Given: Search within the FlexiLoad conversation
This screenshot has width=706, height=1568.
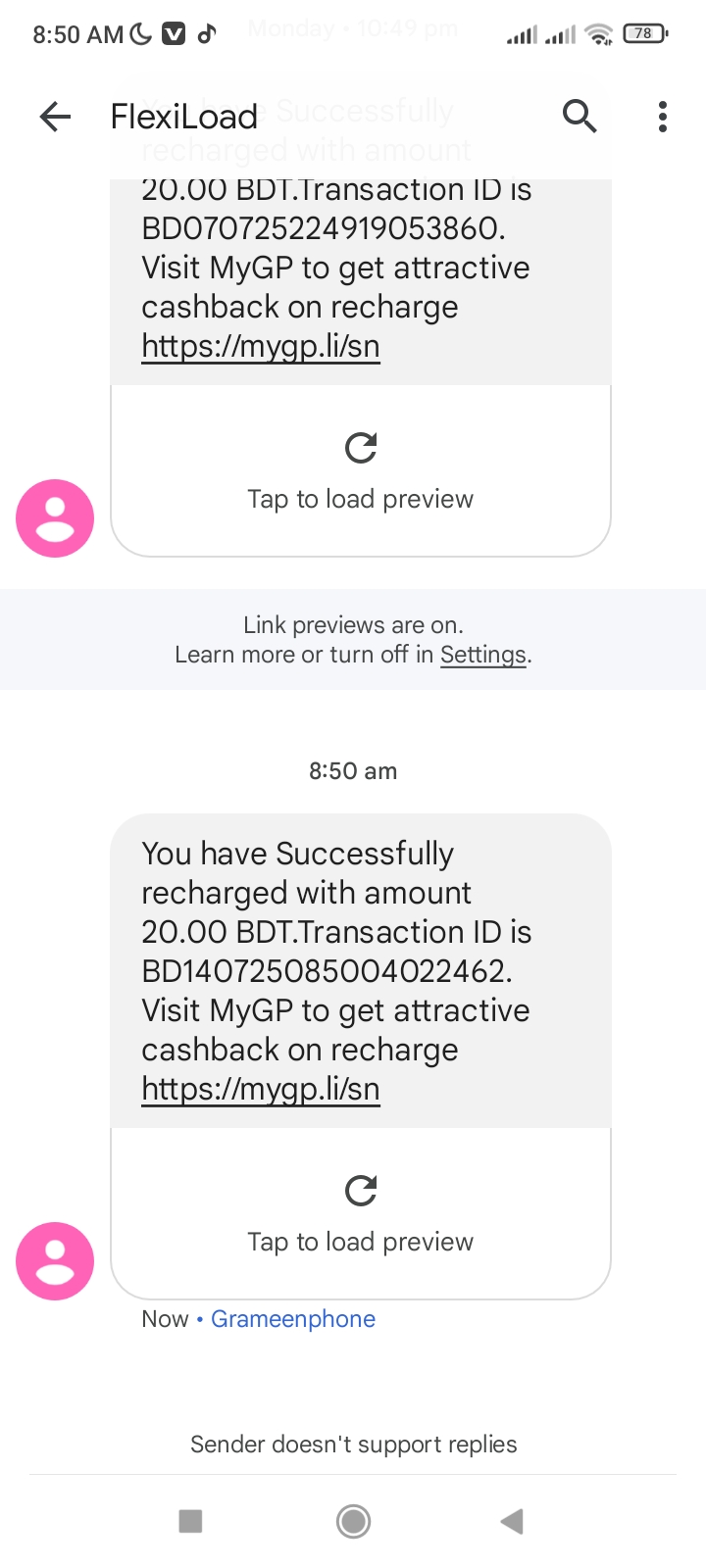Looking at the screenshot, I should [580, 117].
